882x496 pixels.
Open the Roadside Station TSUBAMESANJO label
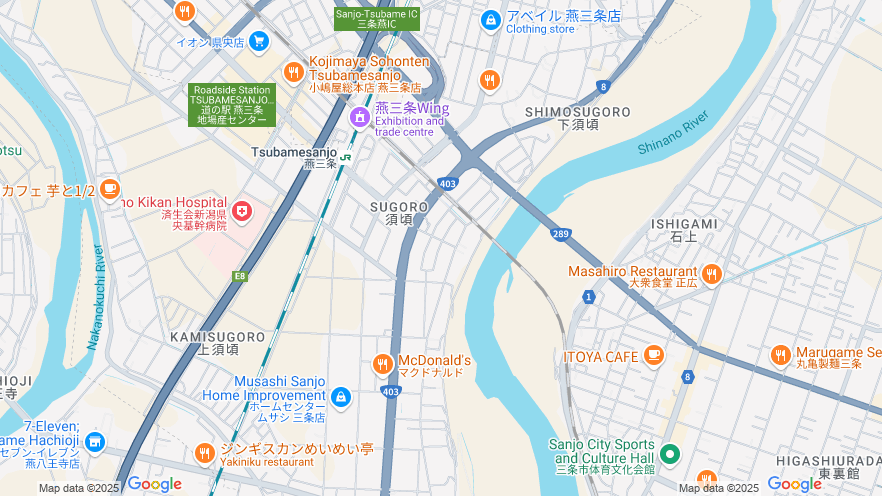tap(231, 104)
